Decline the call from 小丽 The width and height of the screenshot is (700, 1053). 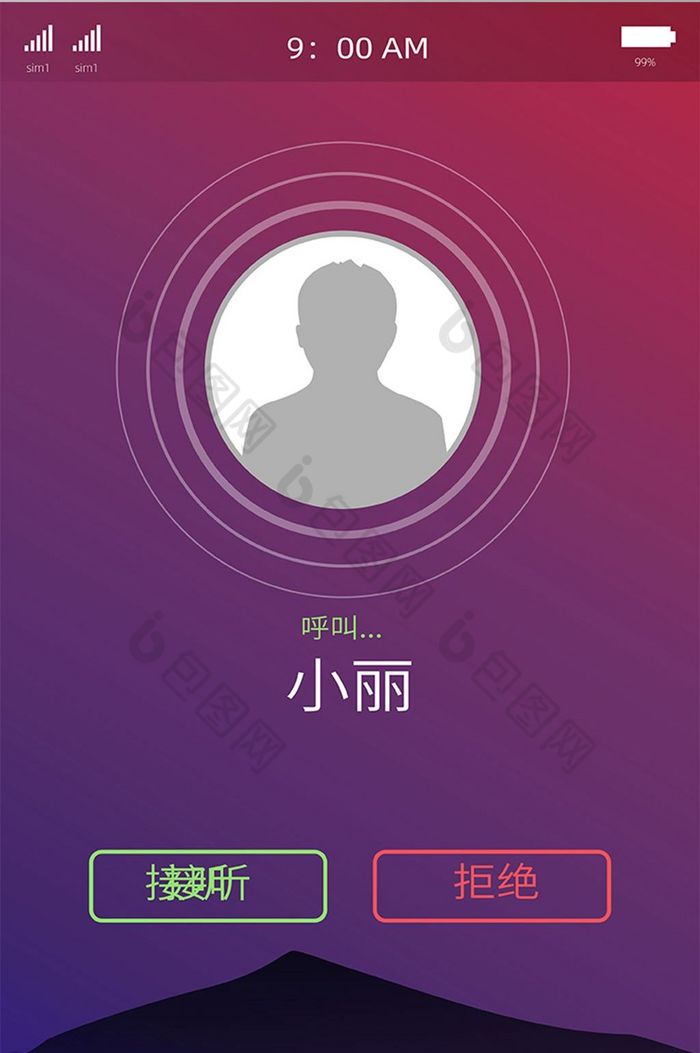point(492,885)
